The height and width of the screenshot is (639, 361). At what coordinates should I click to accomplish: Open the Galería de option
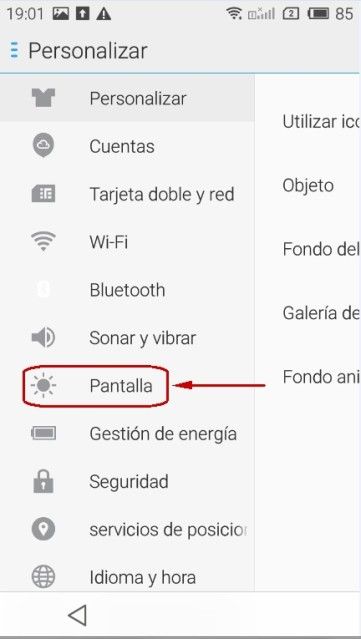[x=308, y=313]
